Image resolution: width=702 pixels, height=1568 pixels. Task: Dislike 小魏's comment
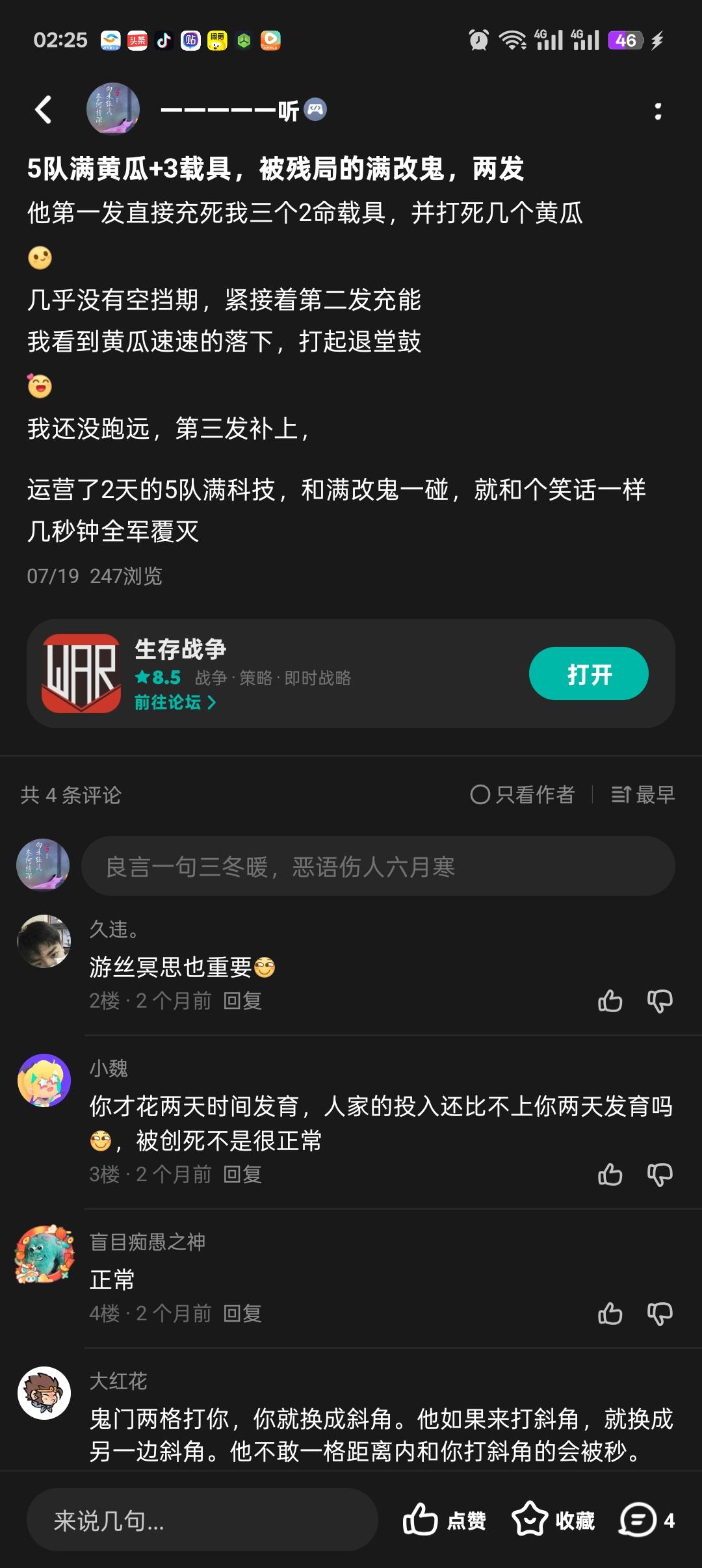coord(660,1175)
